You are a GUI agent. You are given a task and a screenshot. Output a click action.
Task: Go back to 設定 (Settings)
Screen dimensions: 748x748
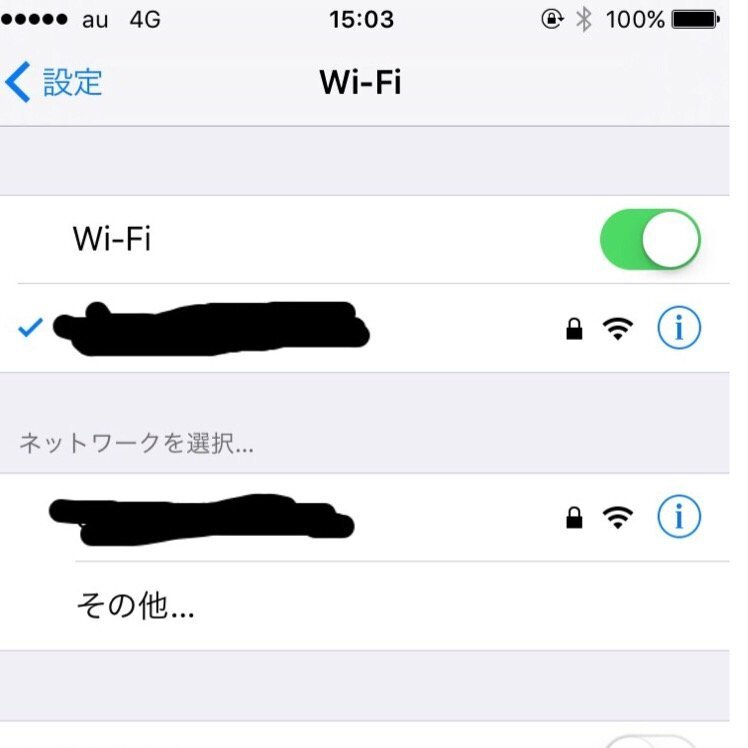(55, 82)
